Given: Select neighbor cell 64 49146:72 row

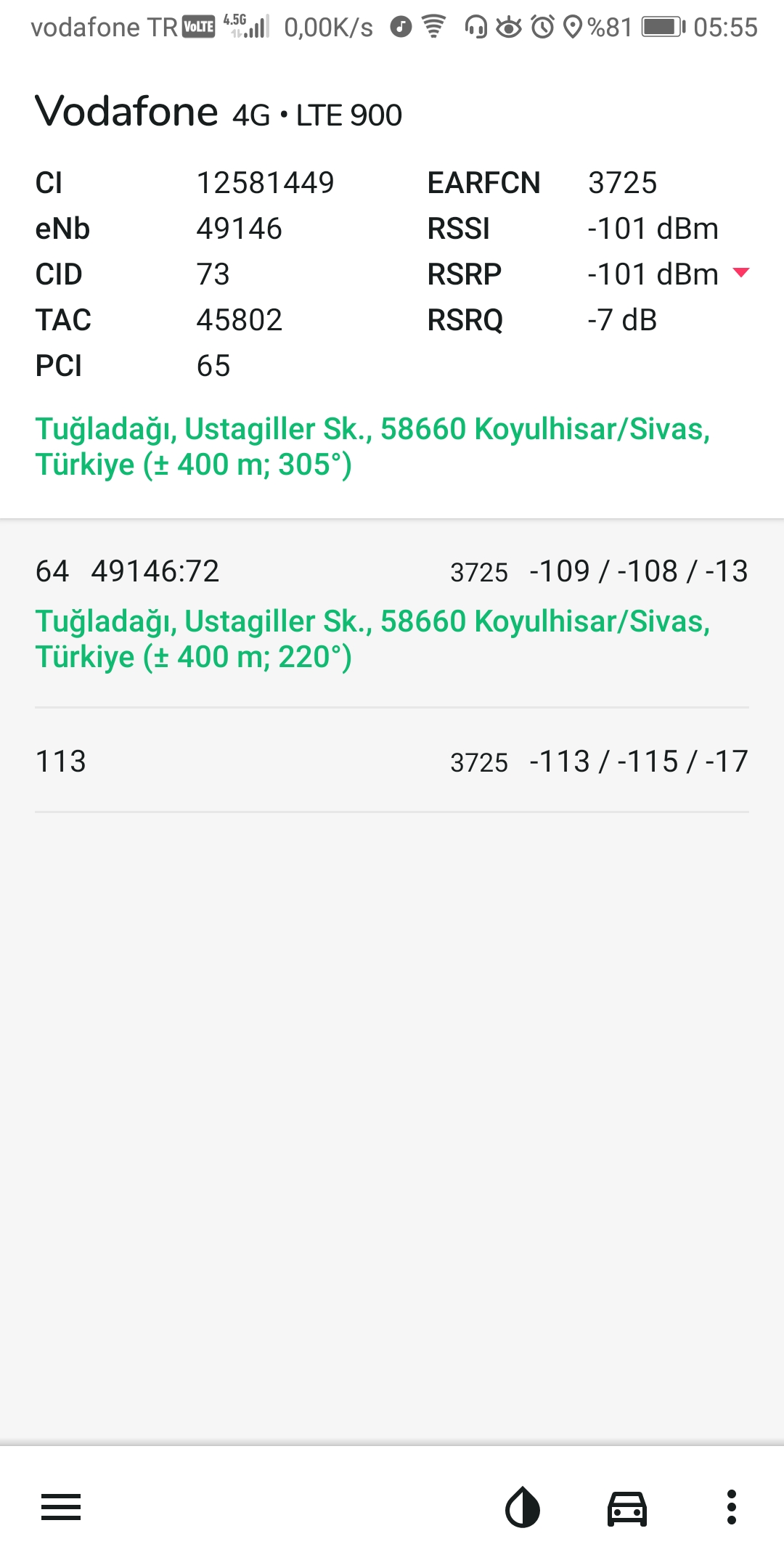Looking at the screenshot, I should 392,614.
